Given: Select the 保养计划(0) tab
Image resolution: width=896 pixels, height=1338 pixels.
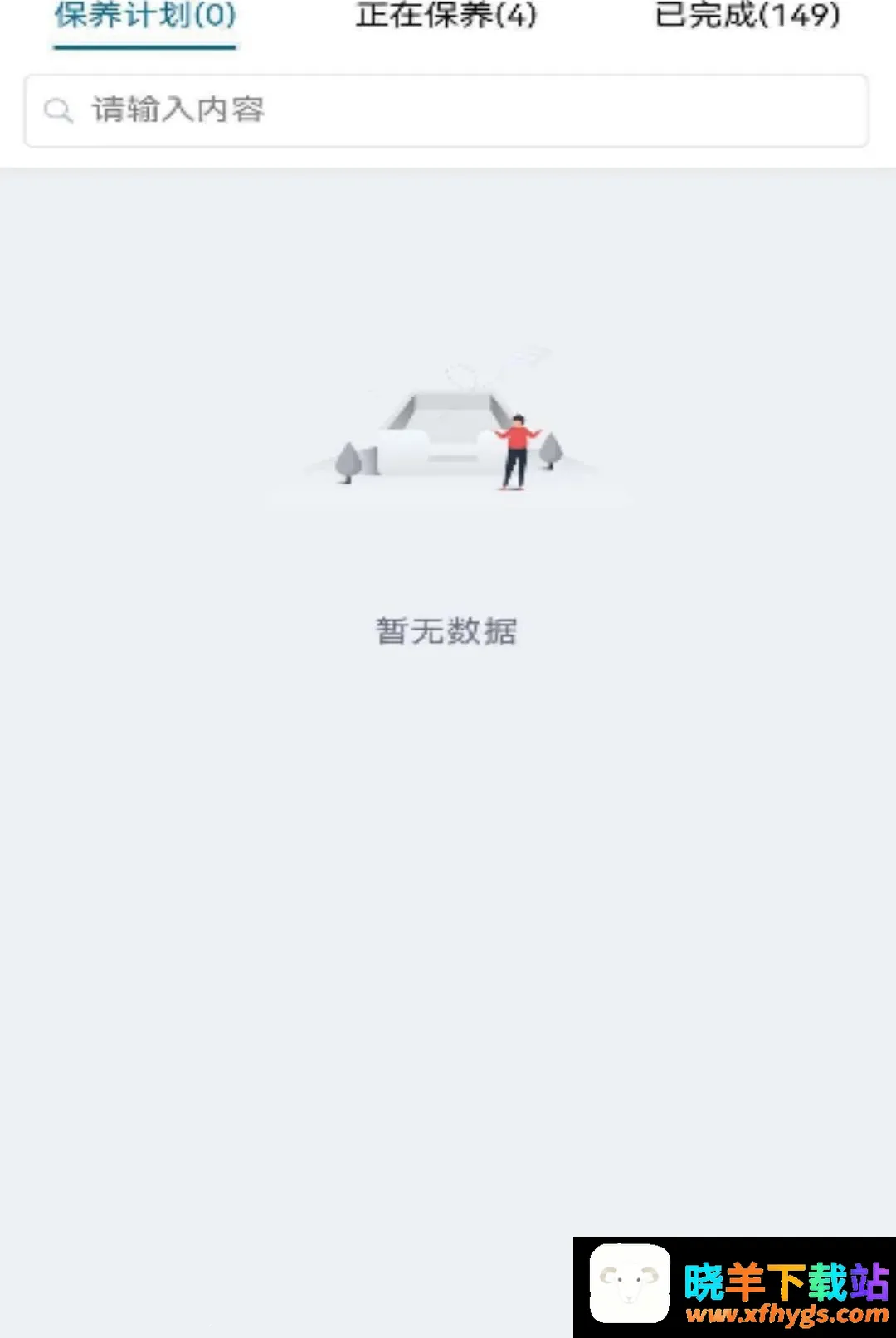Looking at the screenshot, I should click(145, 15).
